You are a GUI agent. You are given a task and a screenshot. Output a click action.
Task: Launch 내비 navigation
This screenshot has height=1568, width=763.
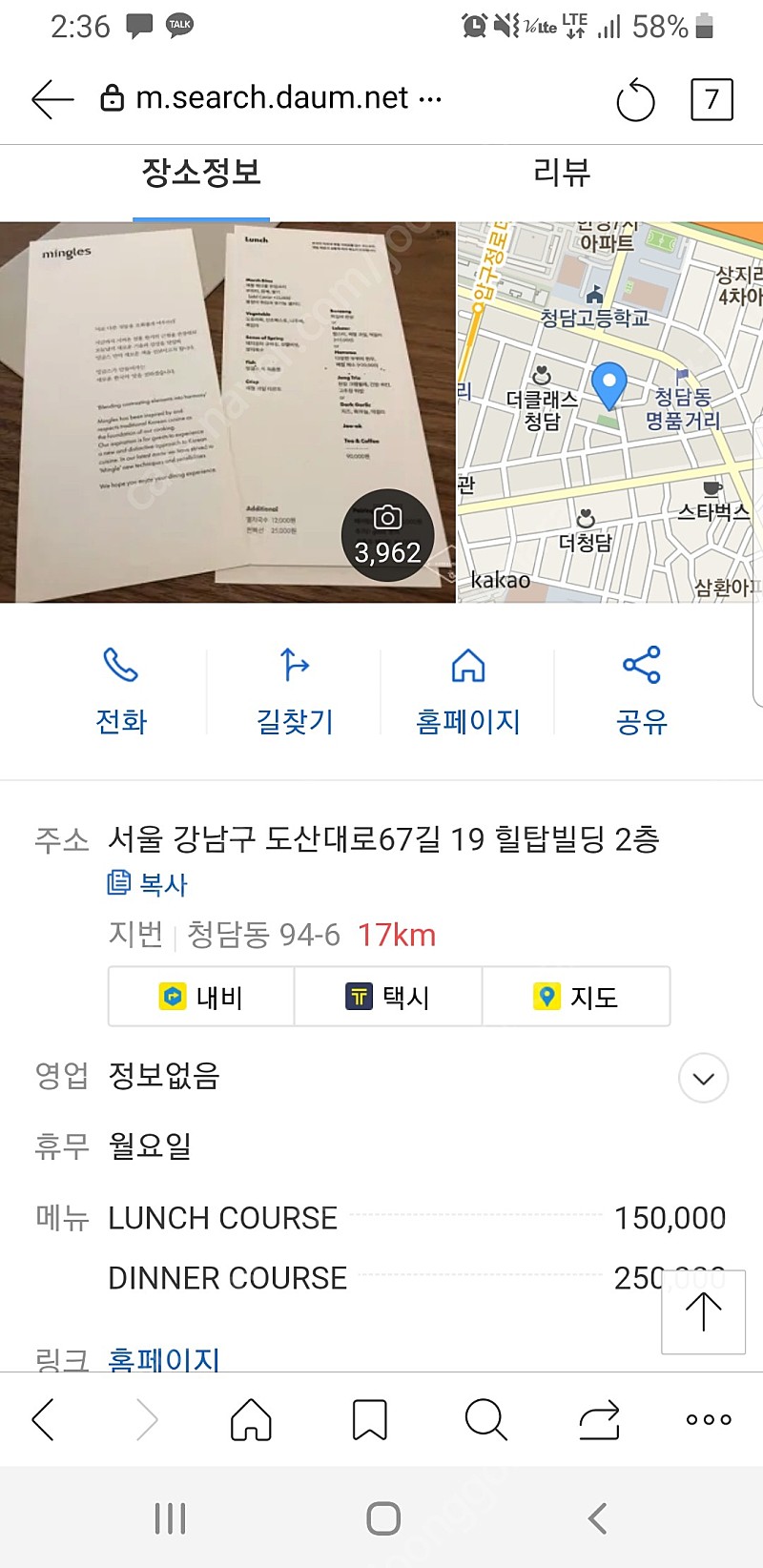point(201,997)
